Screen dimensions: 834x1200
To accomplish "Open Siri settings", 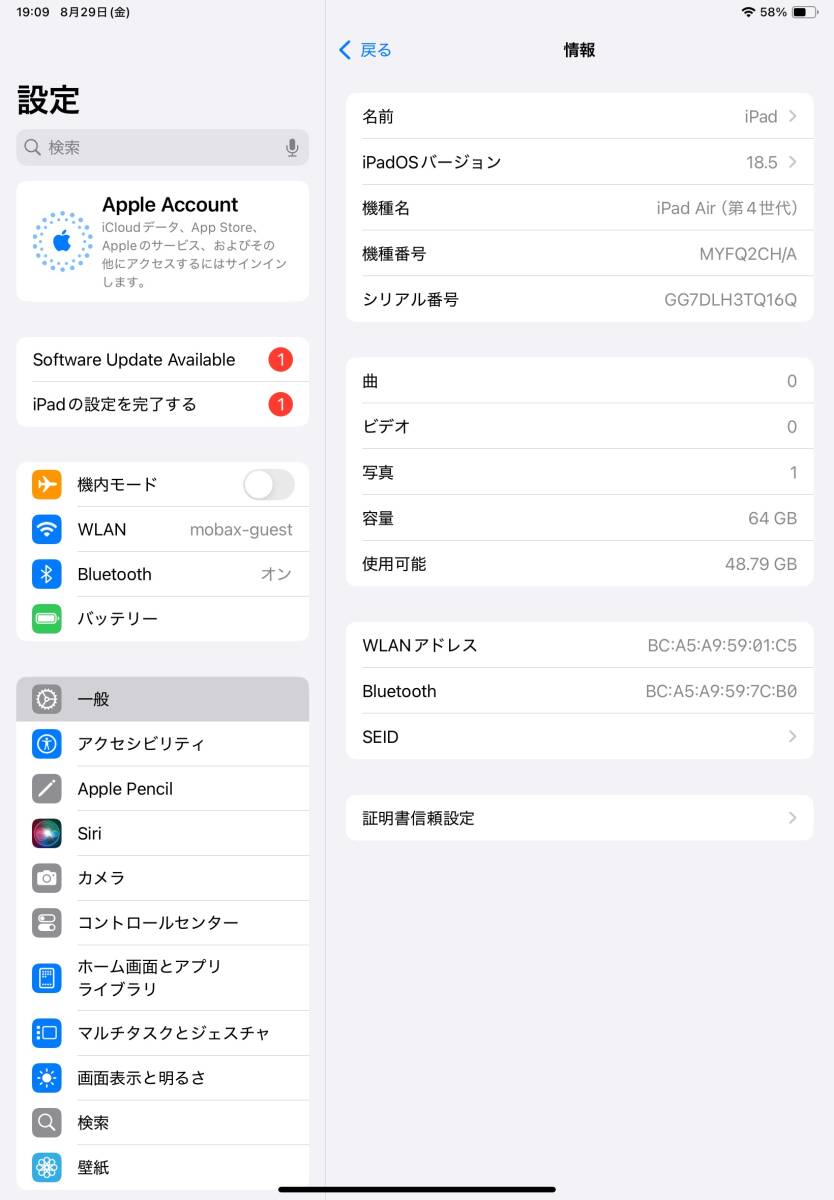I will 162,833.
